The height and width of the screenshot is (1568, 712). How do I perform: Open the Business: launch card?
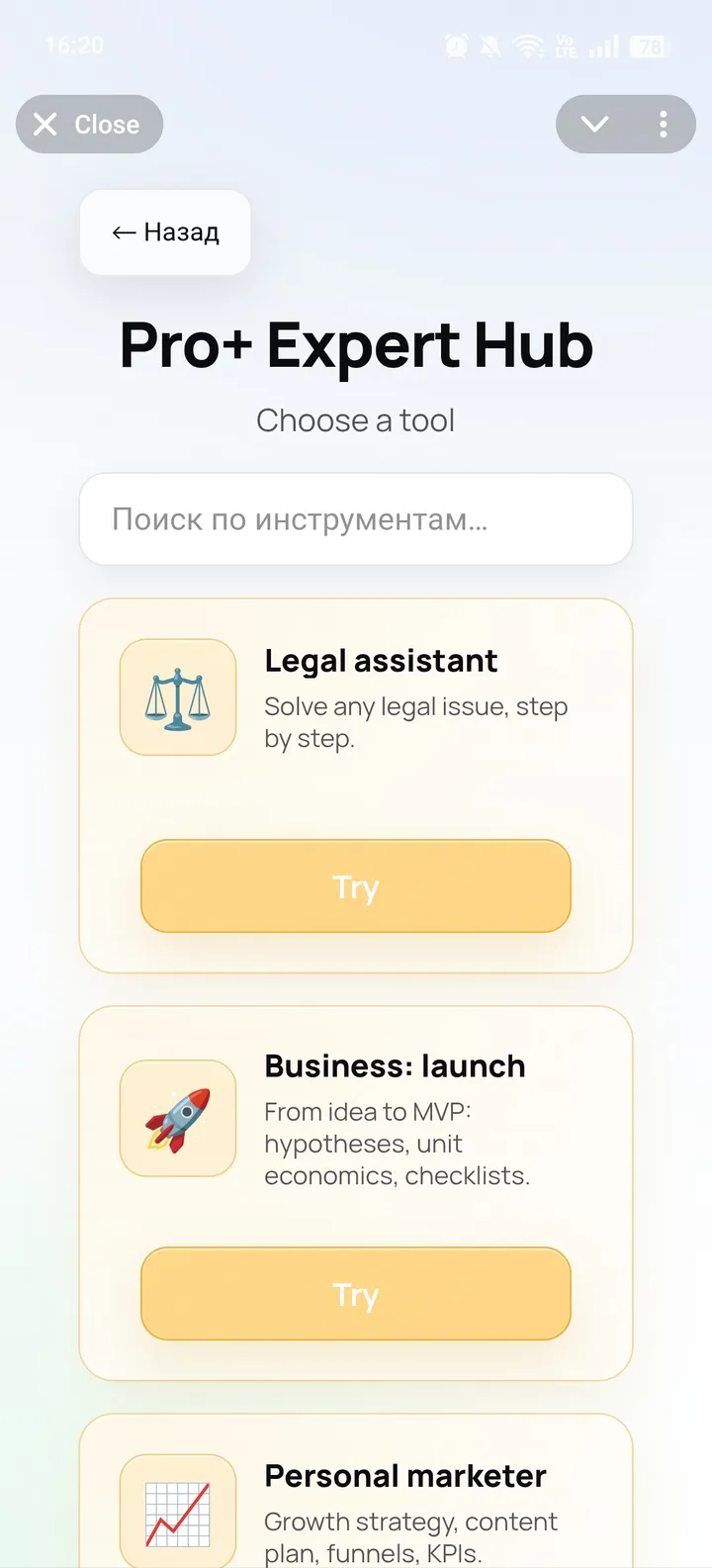(x=355, y=1293)
